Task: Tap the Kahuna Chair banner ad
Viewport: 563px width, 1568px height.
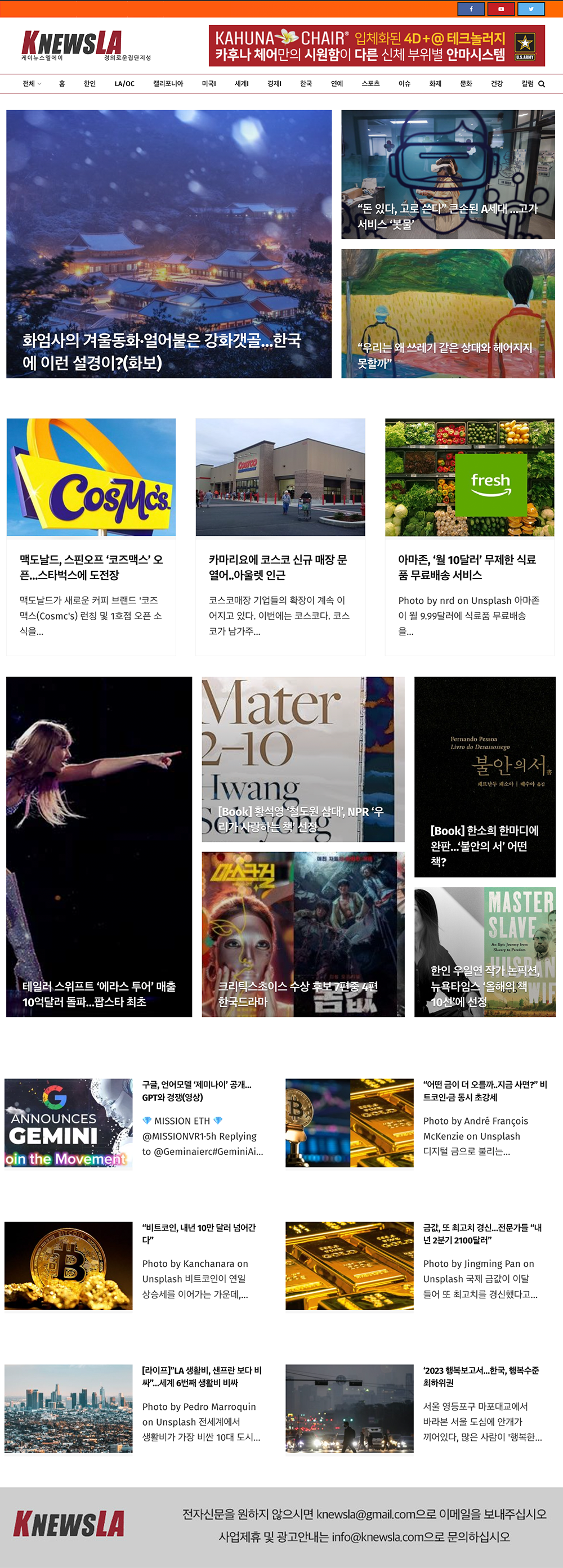Action: coord(376,46)
